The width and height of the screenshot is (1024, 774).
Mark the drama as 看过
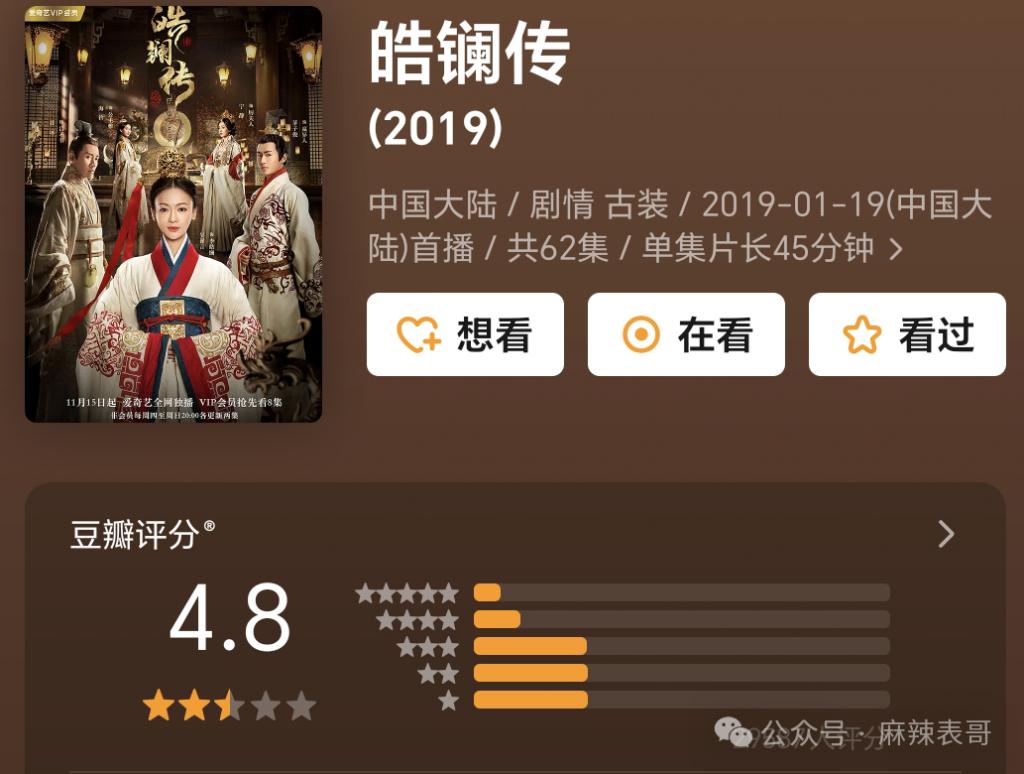tap(907, 335)
